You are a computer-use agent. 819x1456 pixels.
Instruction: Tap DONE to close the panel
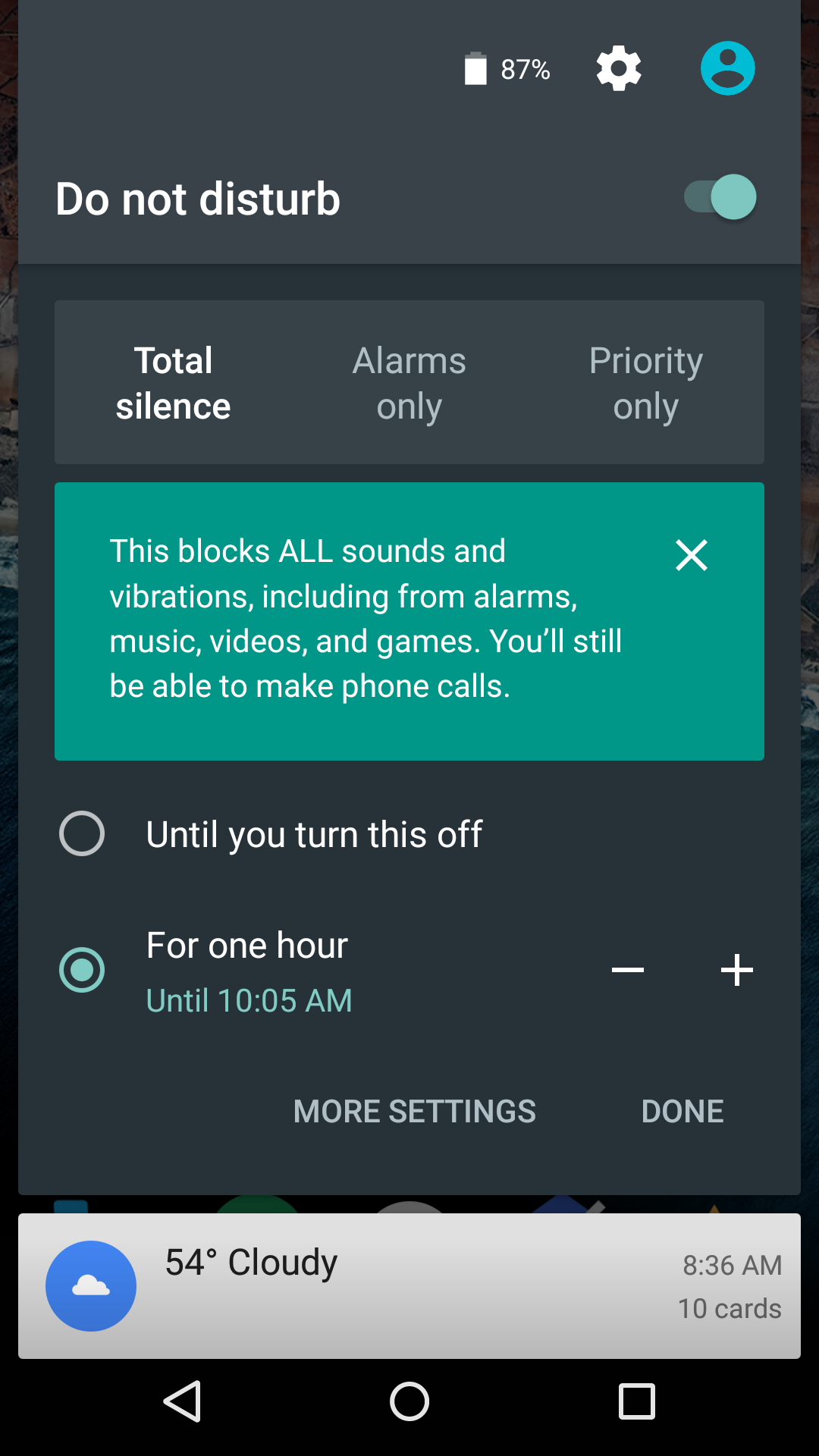[x=682, y=1112]
